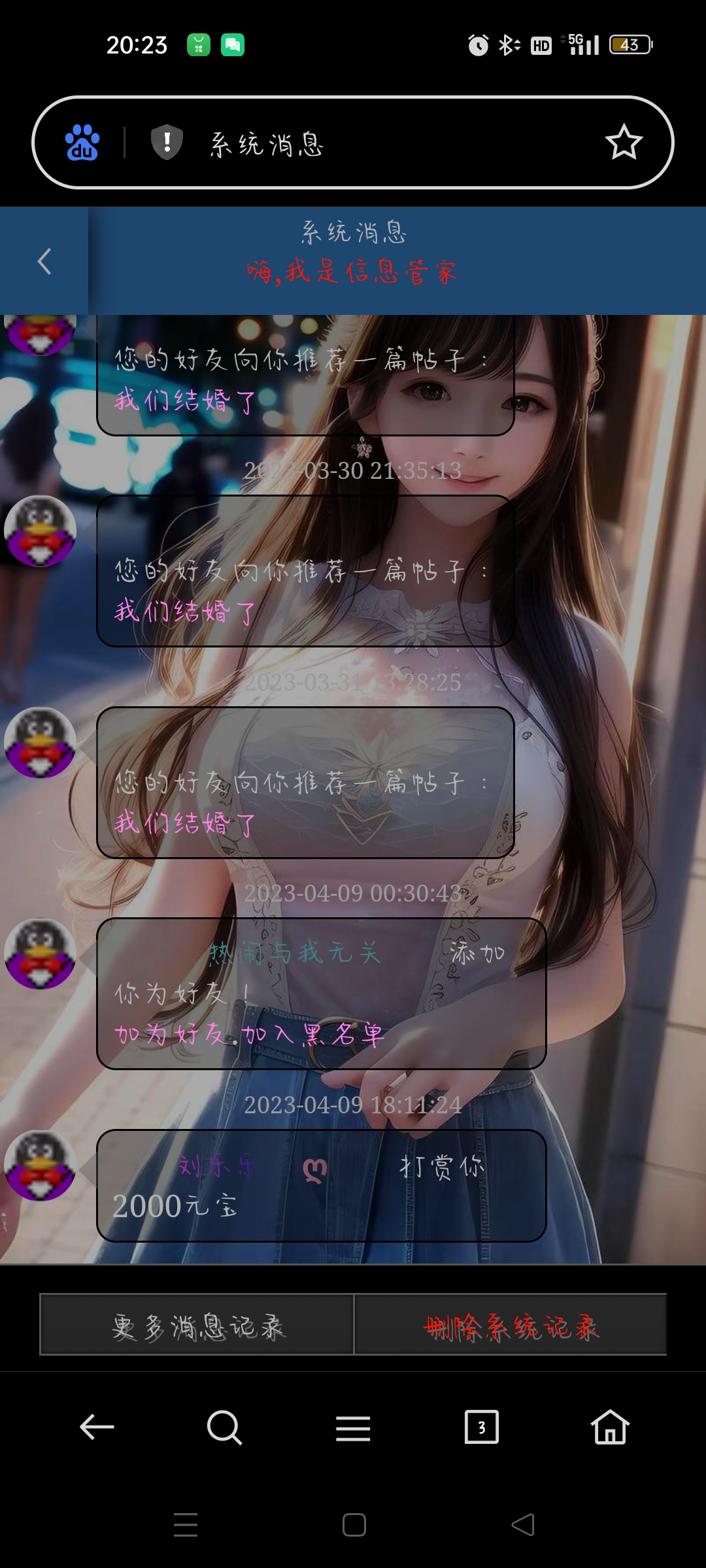The width and height of the screenshot is (706, 1568).
Task: Open sender profile 热闹与我无关
Action: 294,953
